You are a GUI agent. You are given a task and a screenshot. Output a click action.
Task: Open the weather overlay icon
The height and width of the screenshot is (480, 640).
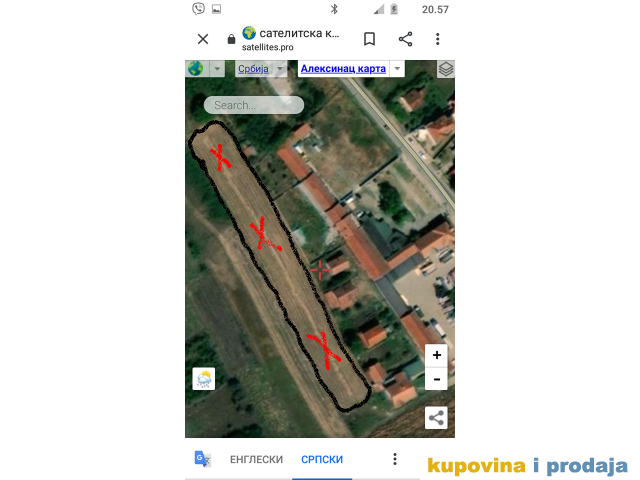[x=204, y=379]
